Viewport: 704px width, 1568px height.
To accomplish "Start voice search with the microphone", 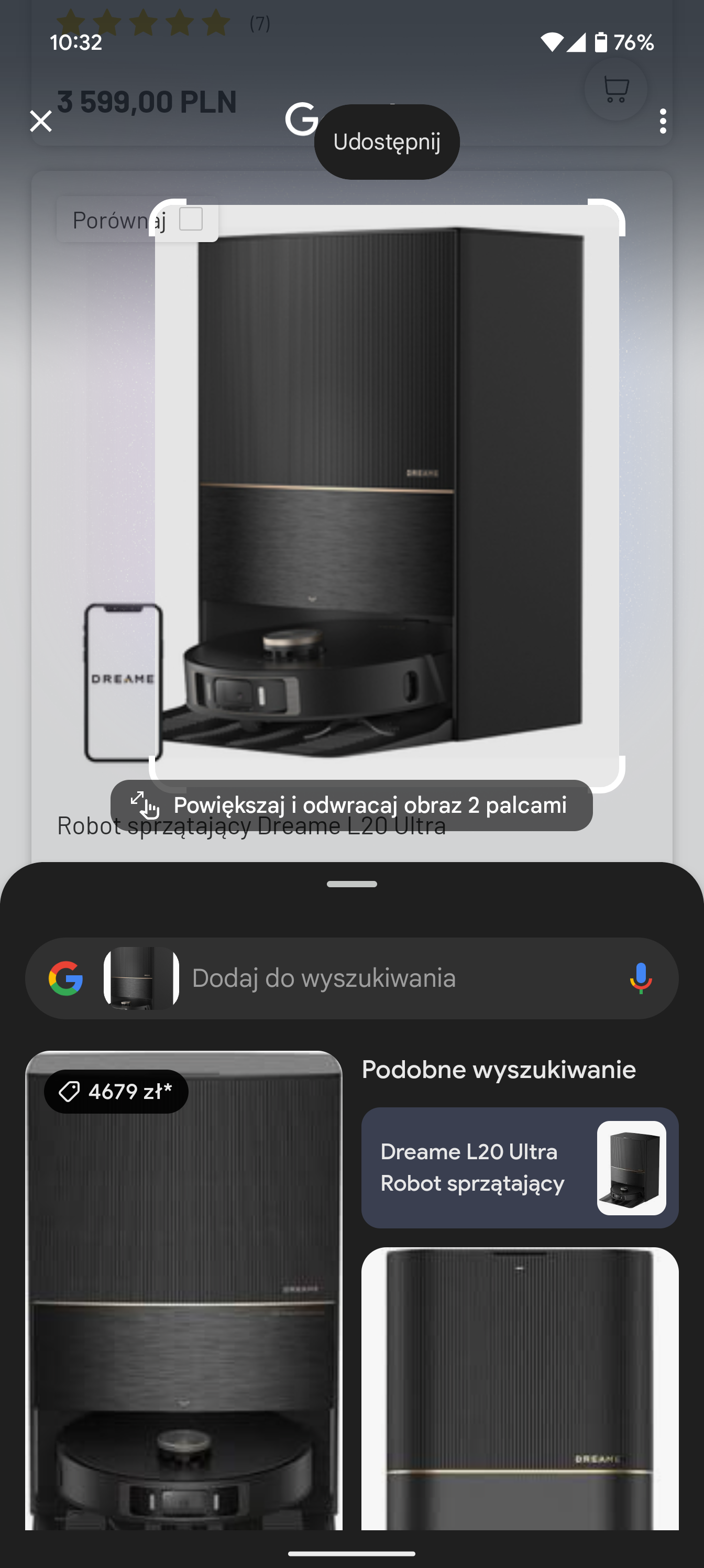I will [x=640, y=978].
